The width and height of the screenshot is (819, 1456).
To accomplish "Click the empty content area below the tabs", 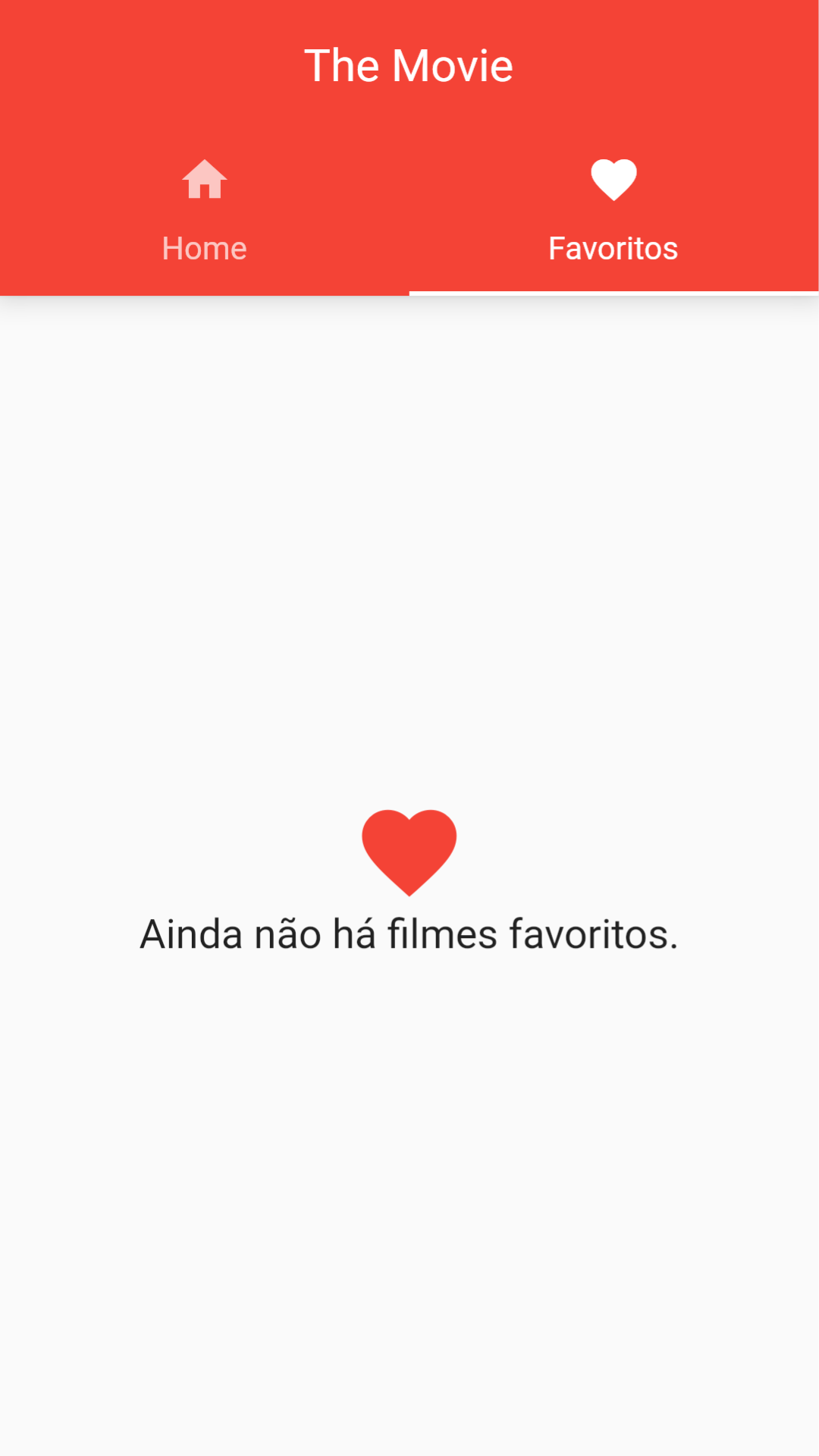I will click(409, 531).
